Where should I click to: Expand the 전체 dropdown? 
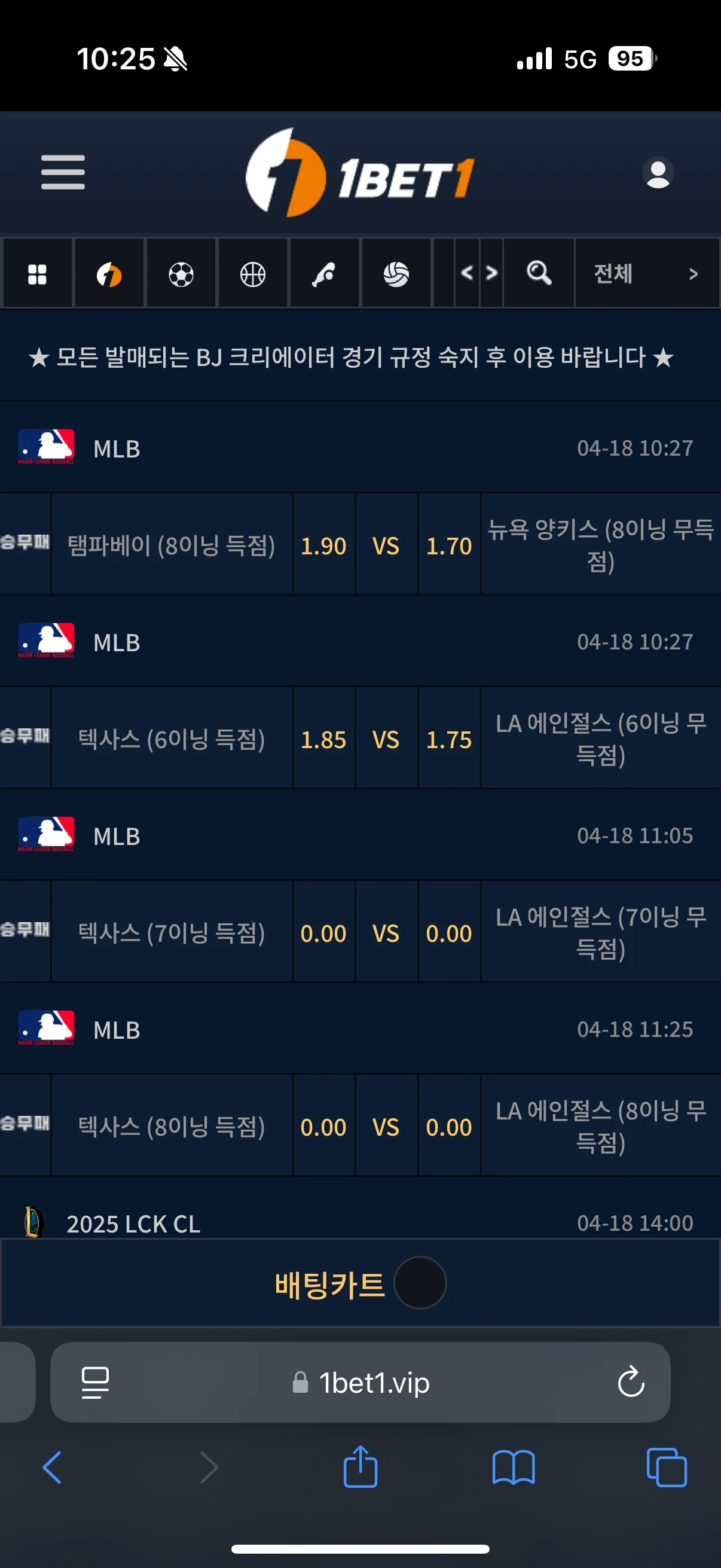click(x=647, y=274)
